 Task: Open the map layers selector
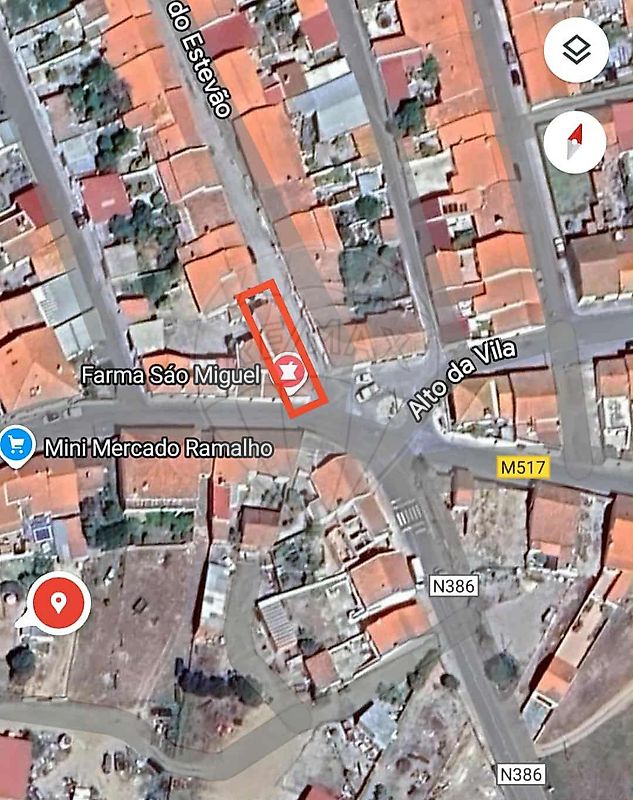pos(576,51)
